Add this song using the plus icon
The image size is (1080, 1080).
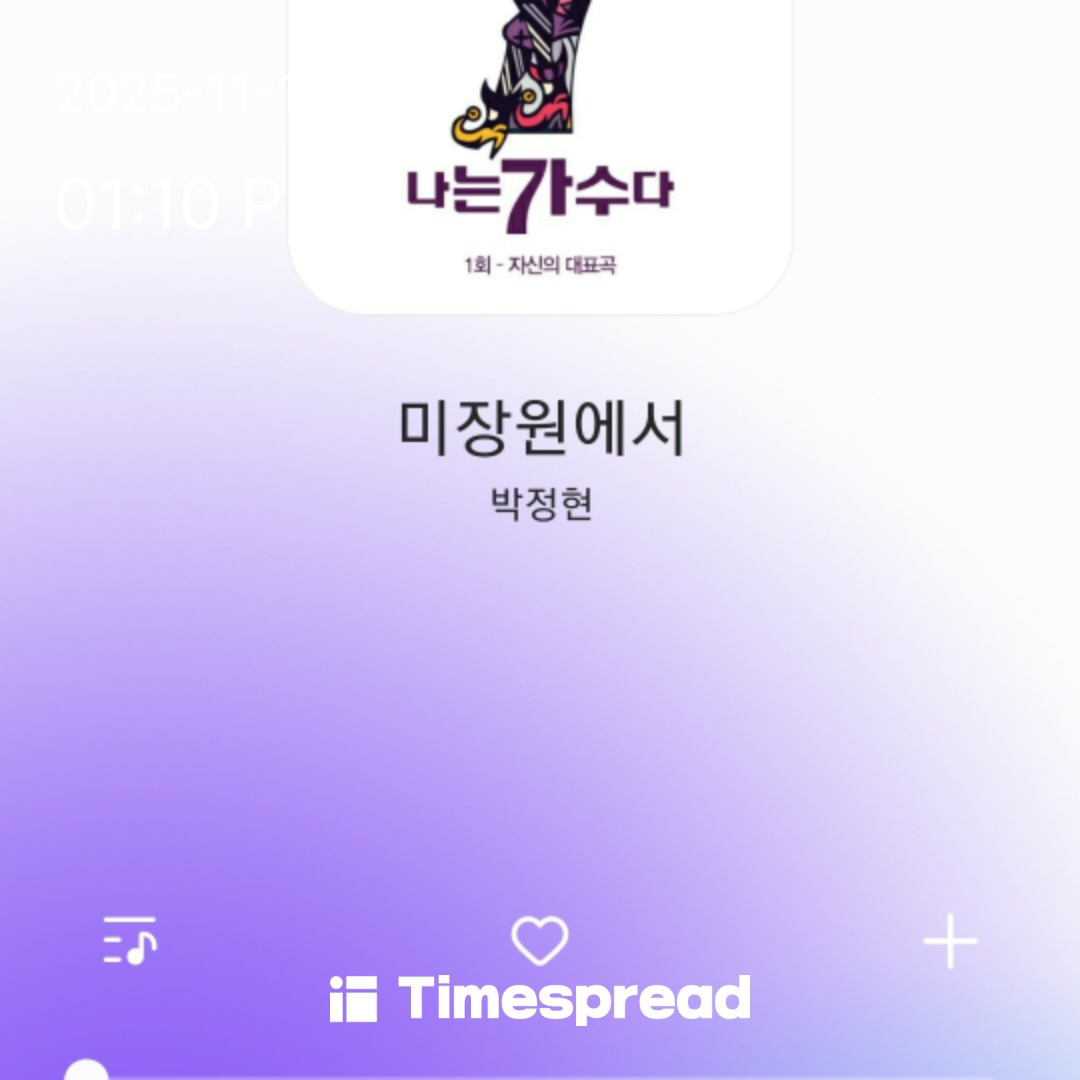(x=949, y=941)
